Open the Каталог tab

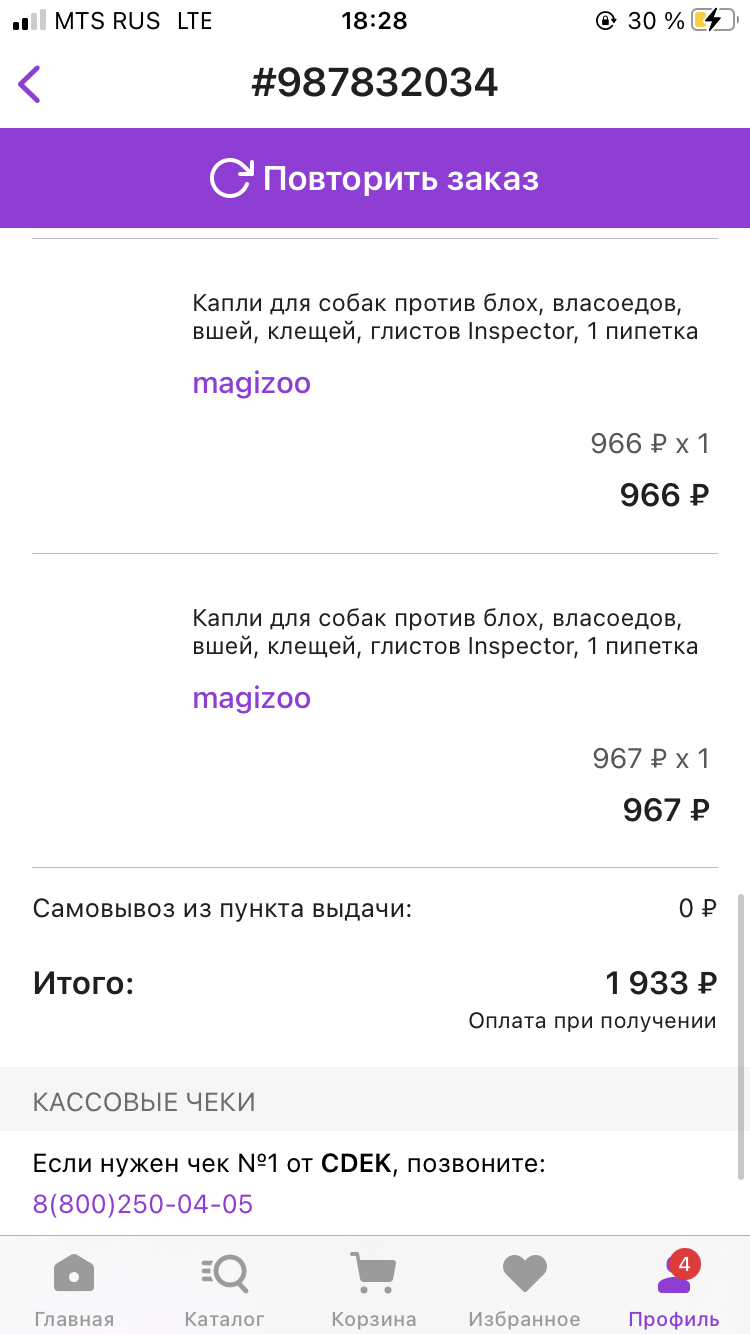tap(224, 1290)
